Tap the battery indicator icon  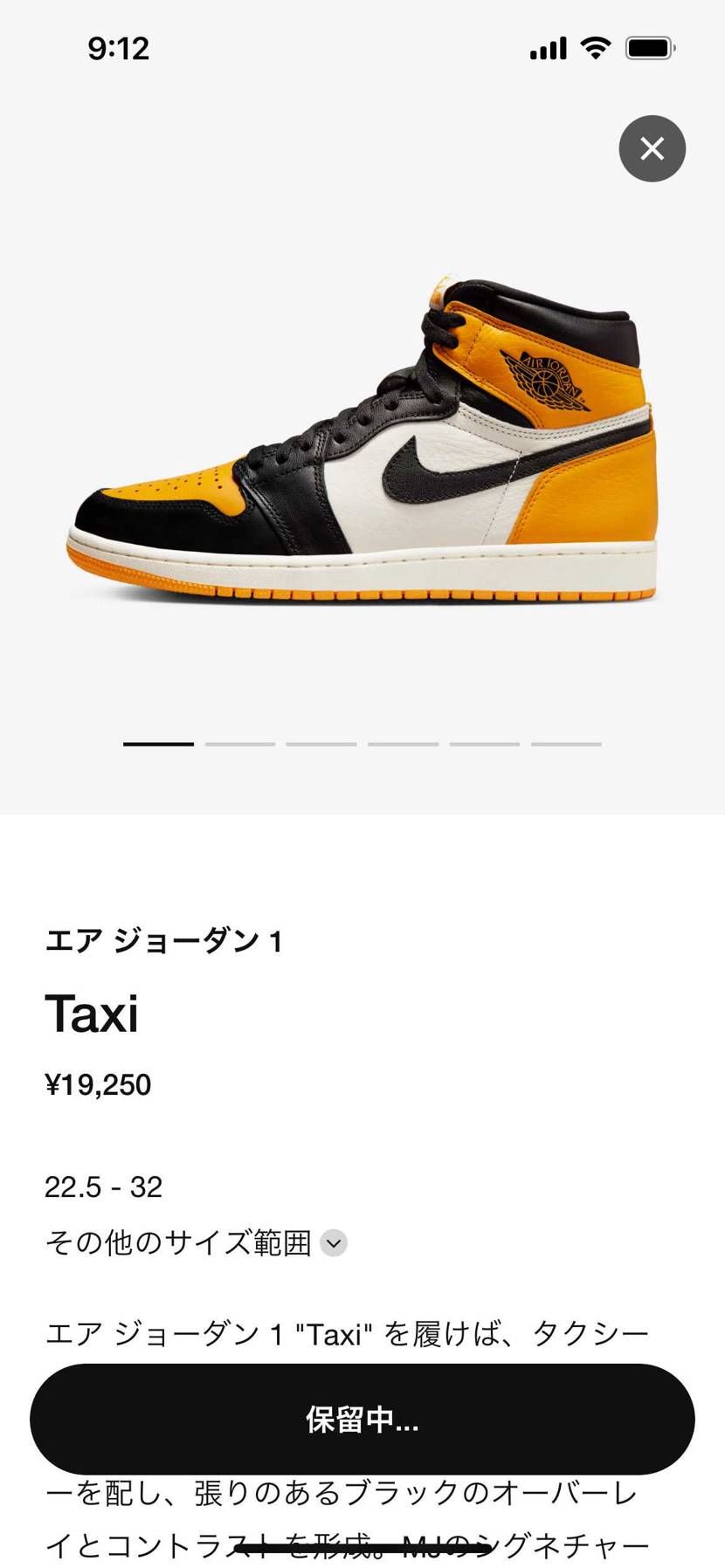[x=648, y=49]
